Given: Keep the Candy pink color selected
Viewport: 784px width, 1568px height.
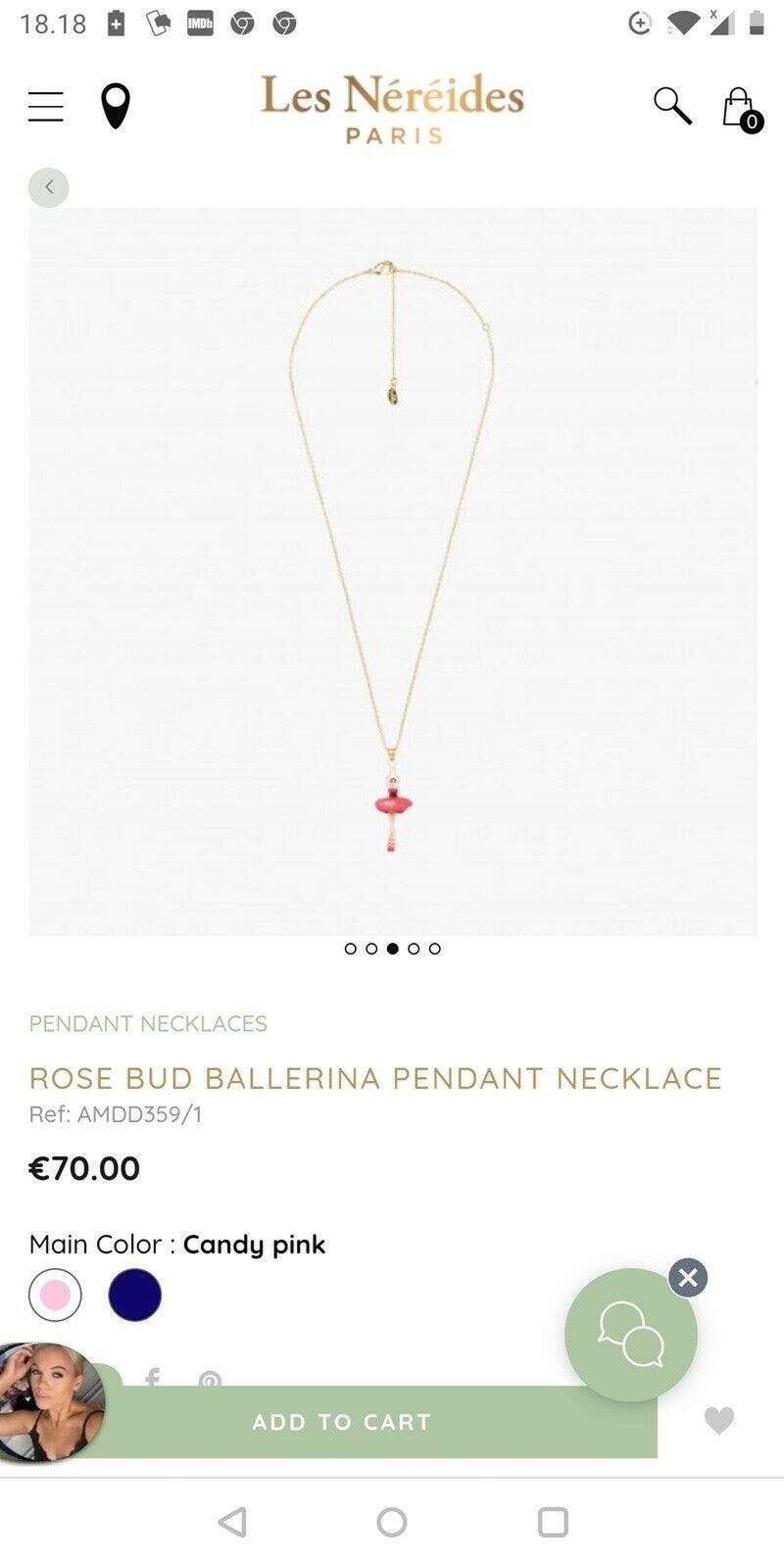Looking at the screenshot, I should [56, 1295].
